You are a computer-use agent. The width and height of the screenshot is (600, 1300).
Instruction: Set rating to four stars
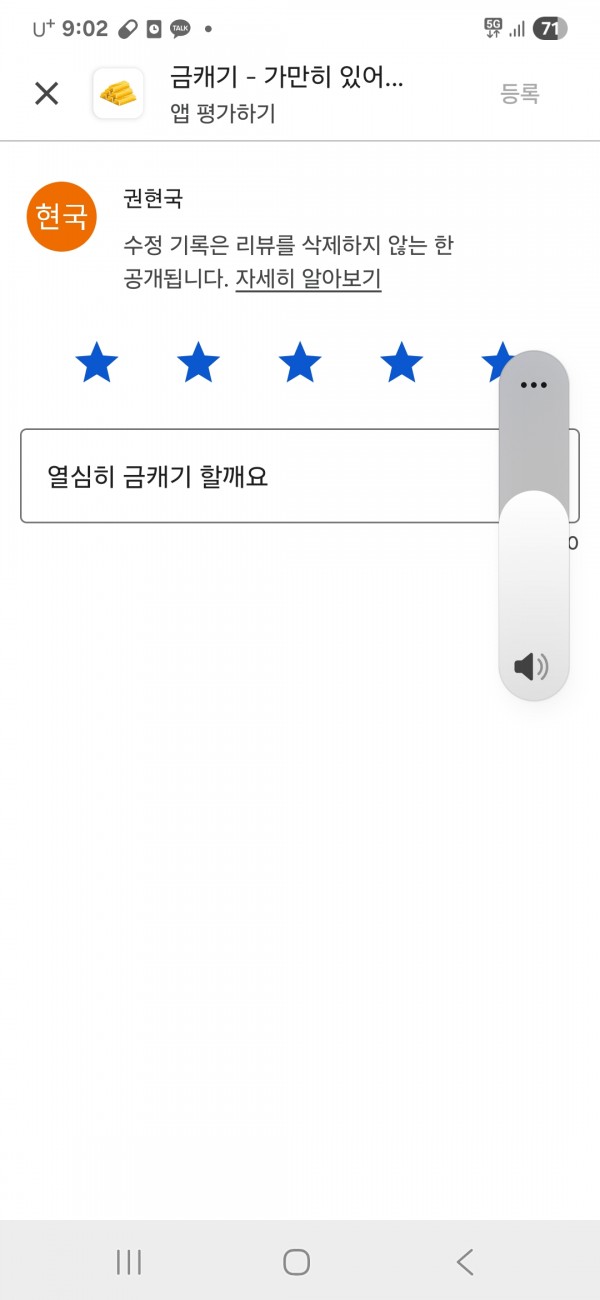401,362
